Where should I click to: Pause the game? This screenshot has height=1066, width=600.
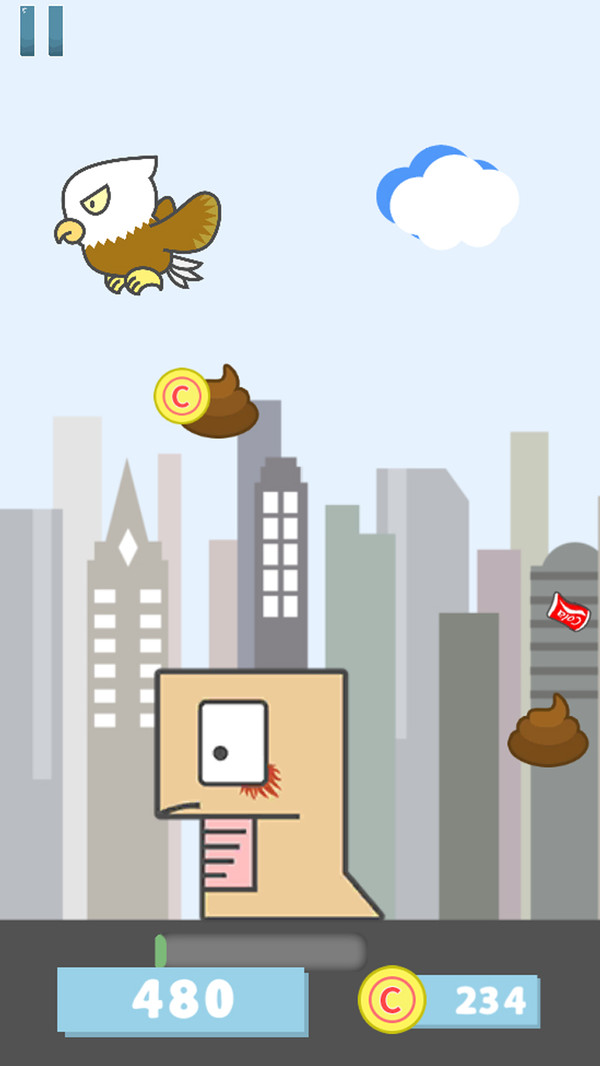(x=41, y=31)
